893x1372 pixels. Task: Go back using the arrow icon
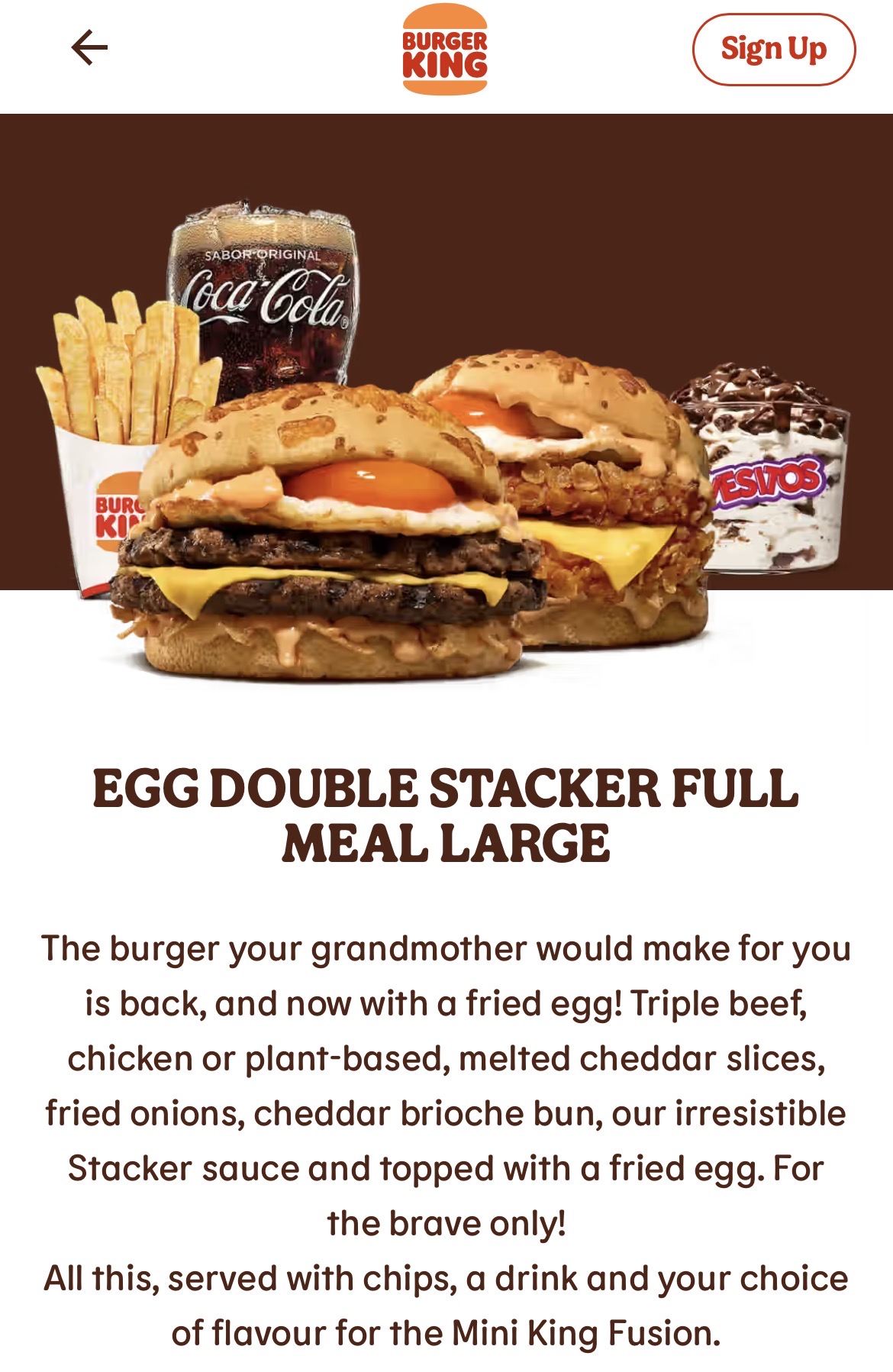click(89, 48)
